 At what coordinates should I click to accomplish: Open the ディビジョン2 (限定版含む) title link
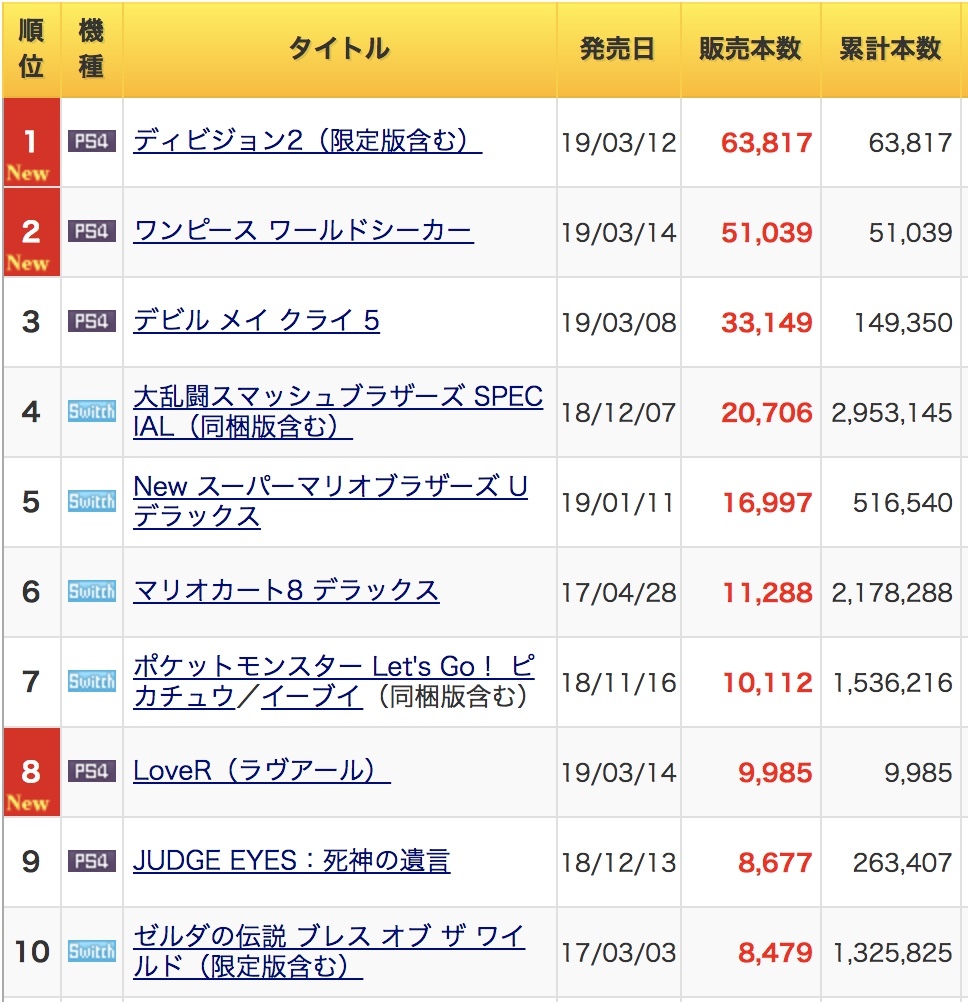307,141
